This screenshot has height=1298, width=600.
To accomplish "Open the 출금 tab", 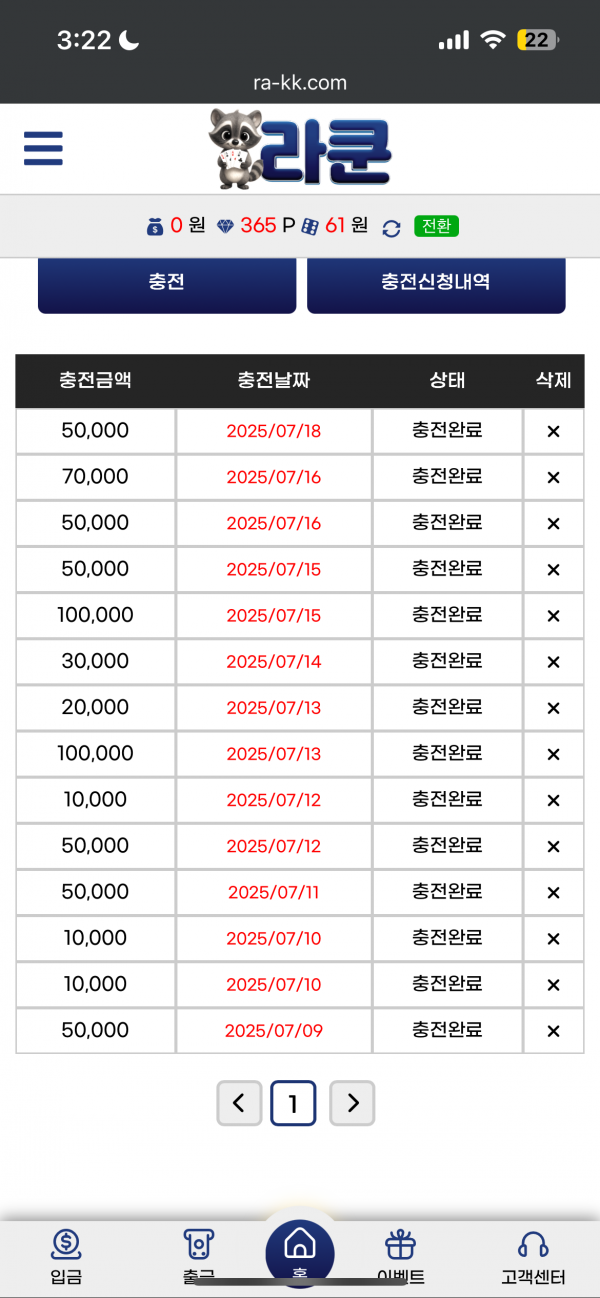I will tap(199, 1256).
